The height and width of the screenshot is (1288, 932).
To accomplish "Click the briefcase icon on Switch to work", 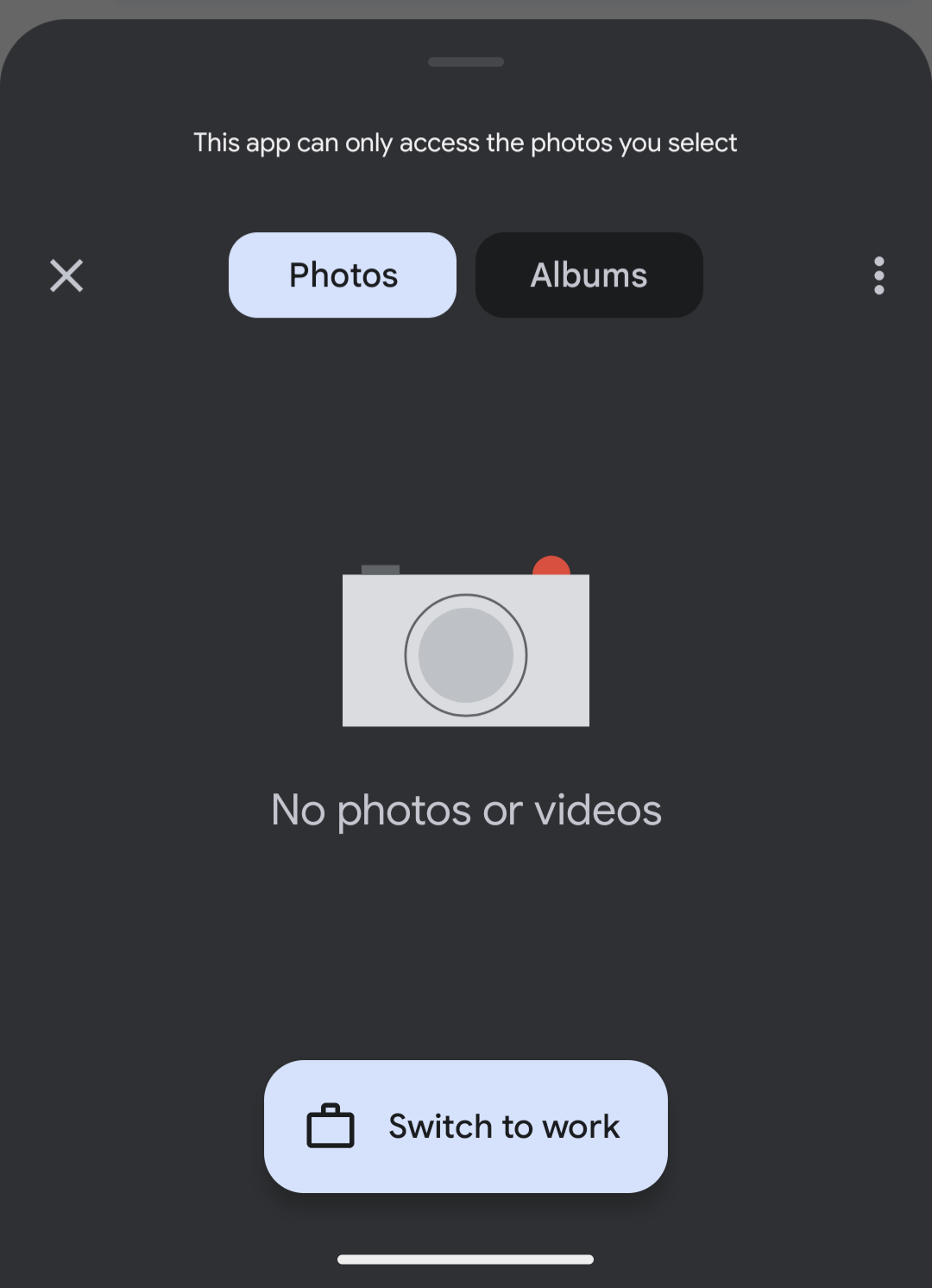I will pos(331,1125).
